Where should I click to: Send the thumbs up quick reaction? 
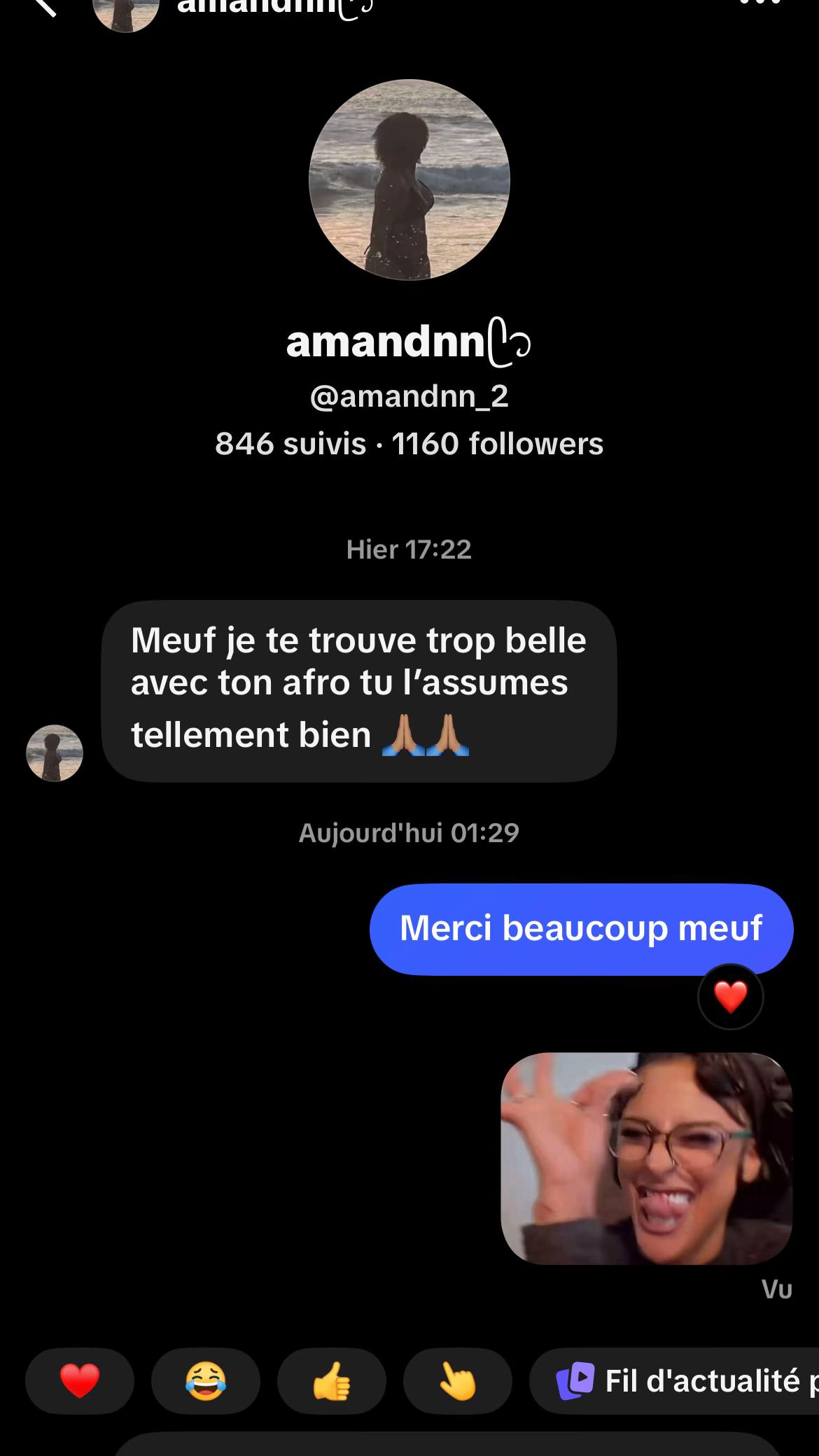tap(332, 1381)
